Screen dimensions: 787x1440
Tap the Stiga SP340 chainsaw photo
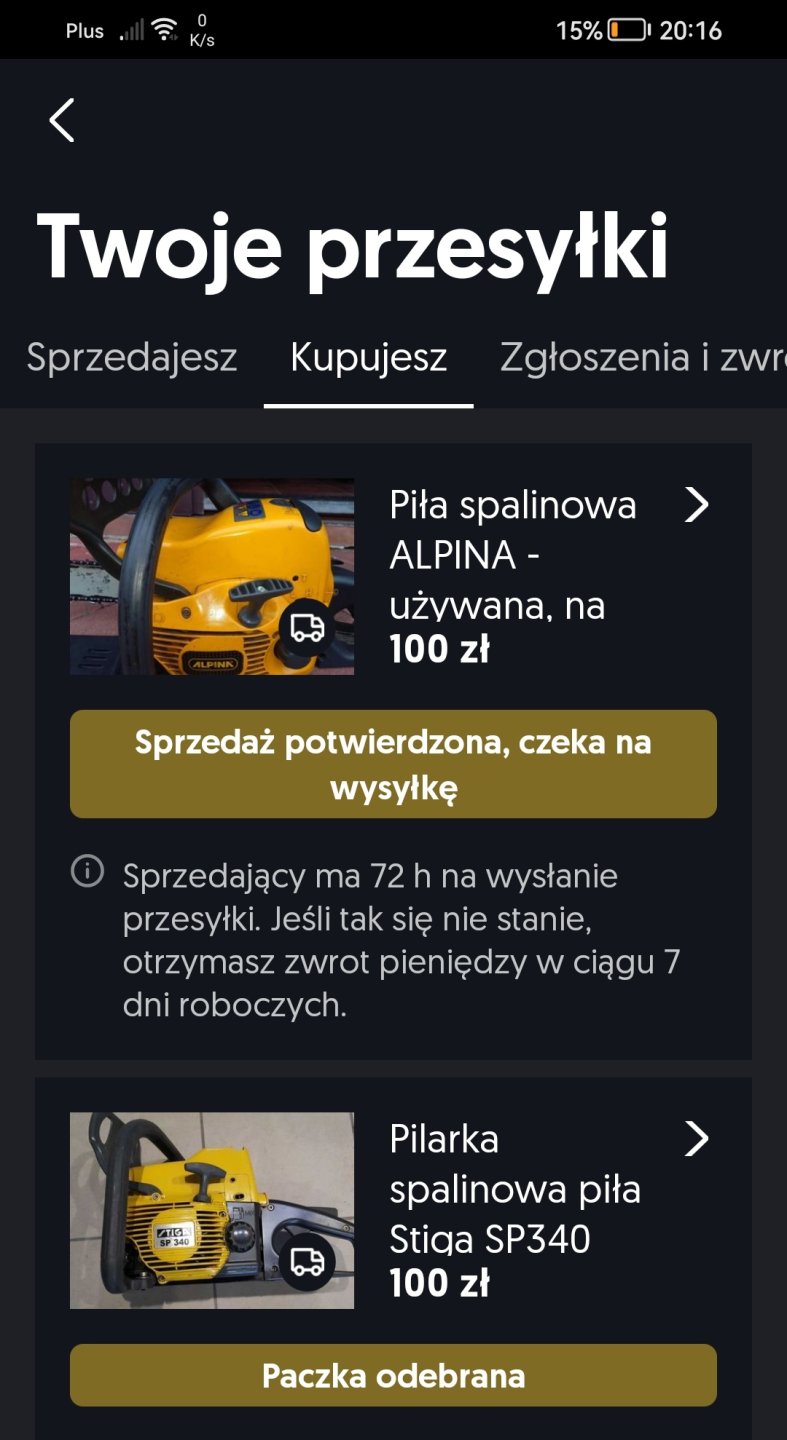(x=211, y=1210)
